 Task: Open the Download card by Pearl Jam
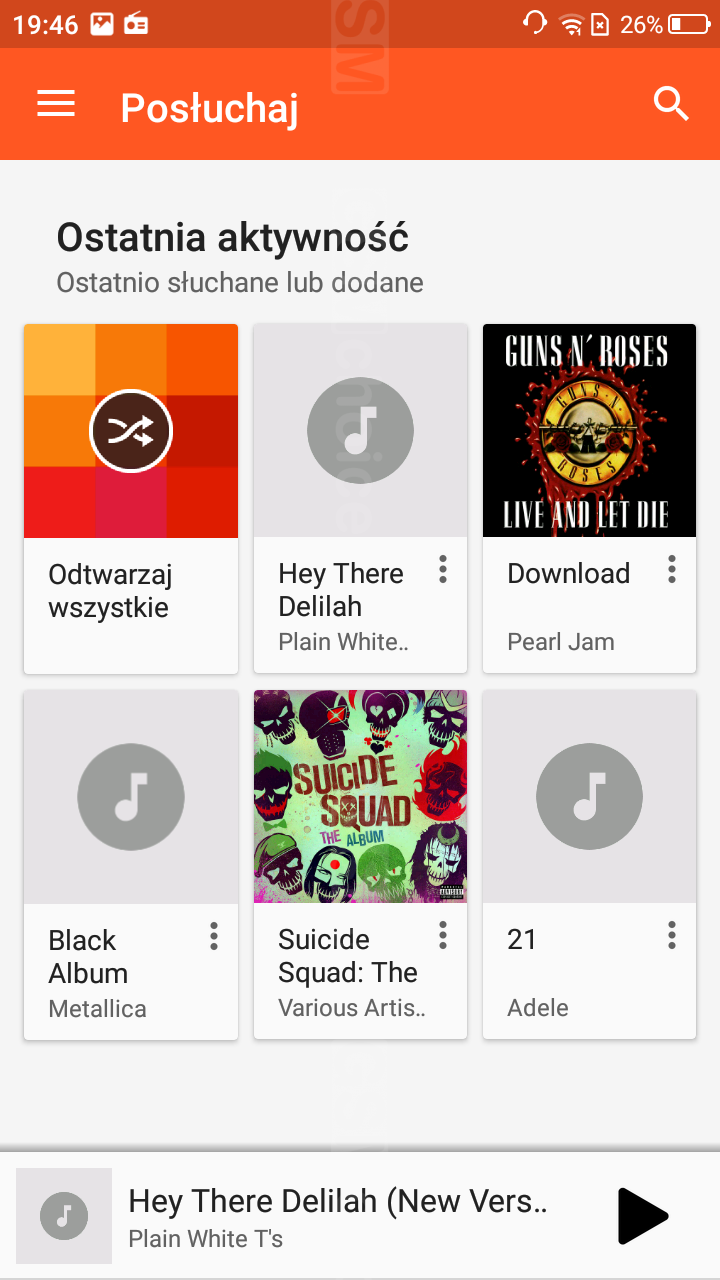point(589,431)
